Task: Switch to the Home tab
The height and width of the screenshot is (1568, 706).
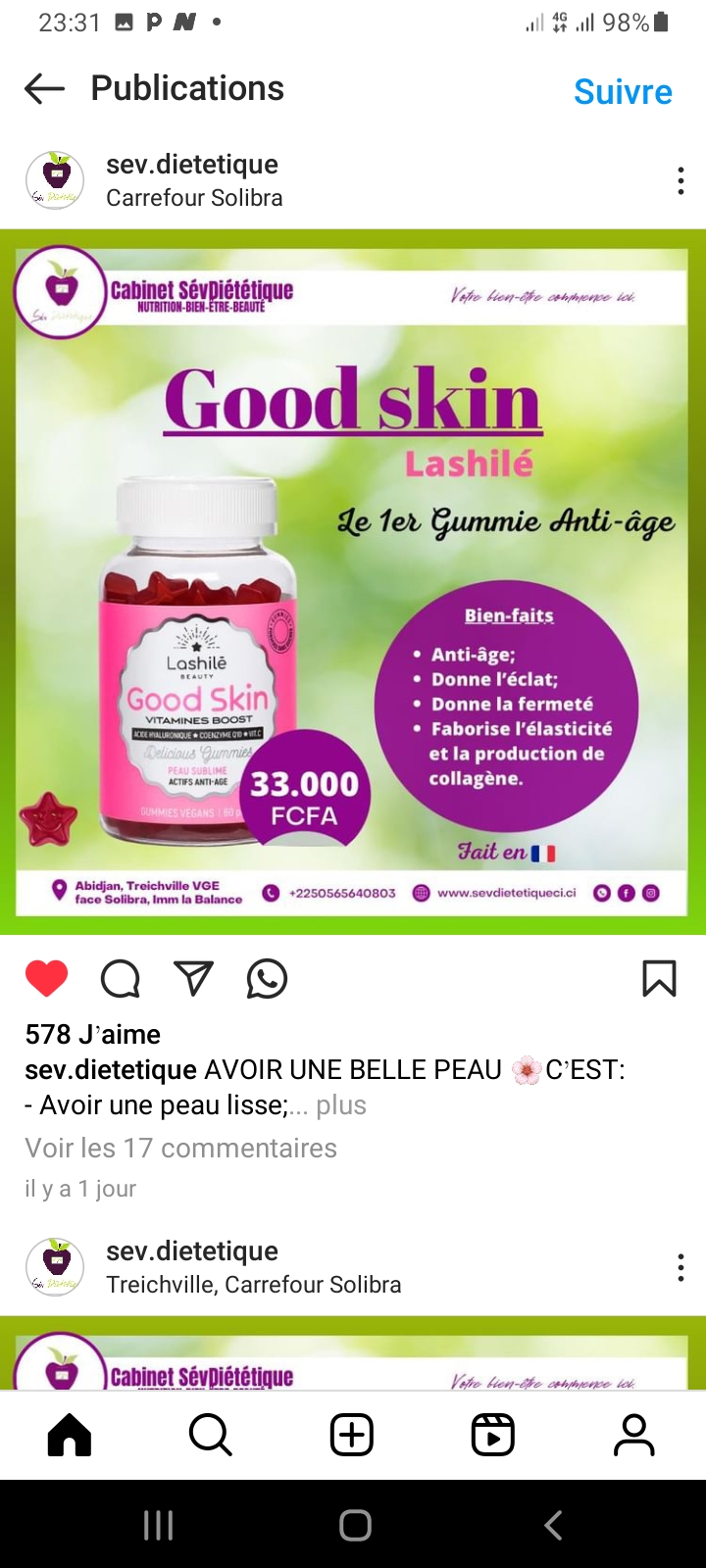Action: (70, 1435)
